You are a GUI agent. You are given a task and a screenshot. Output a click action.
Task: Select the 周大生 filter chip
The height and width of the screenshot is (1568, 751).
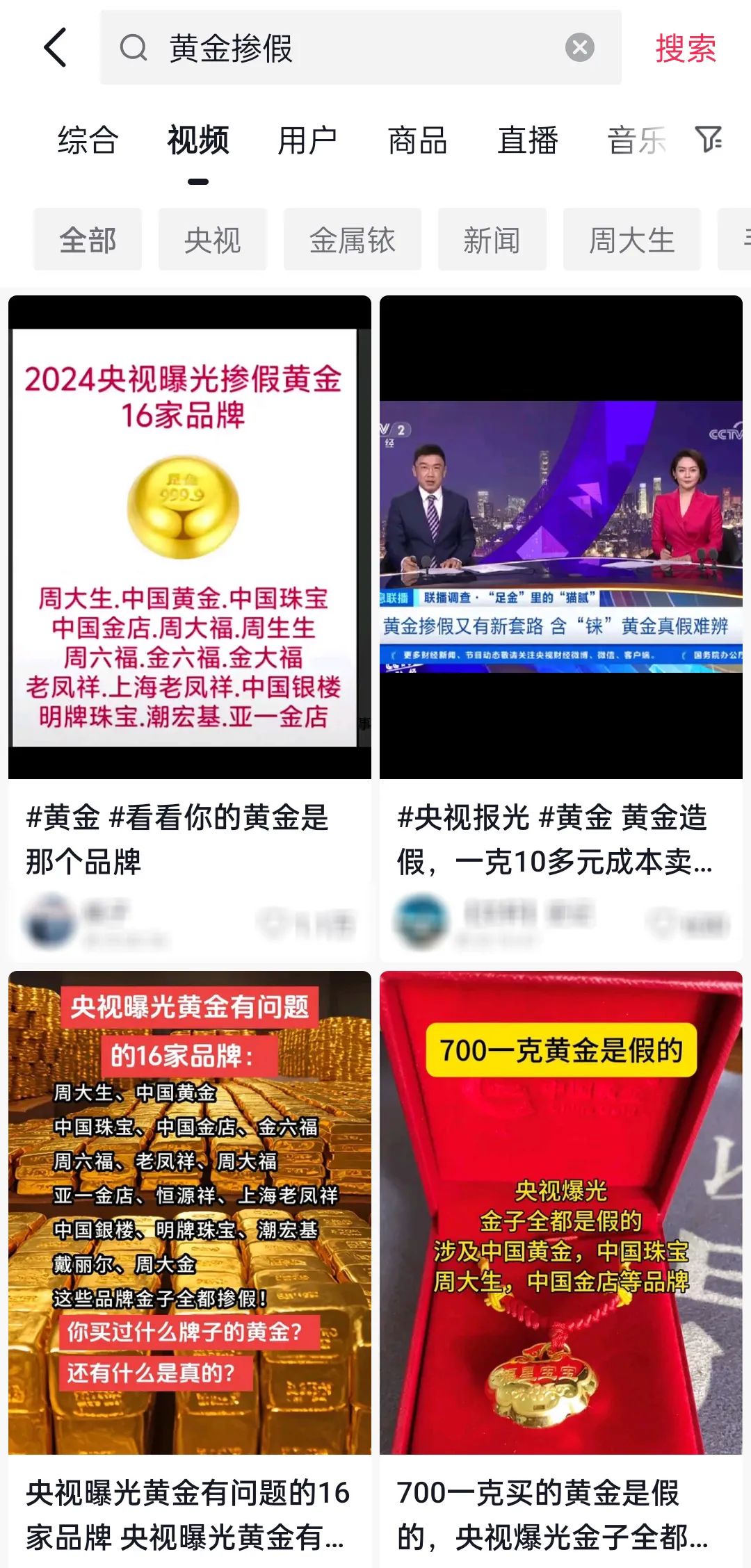631,240
